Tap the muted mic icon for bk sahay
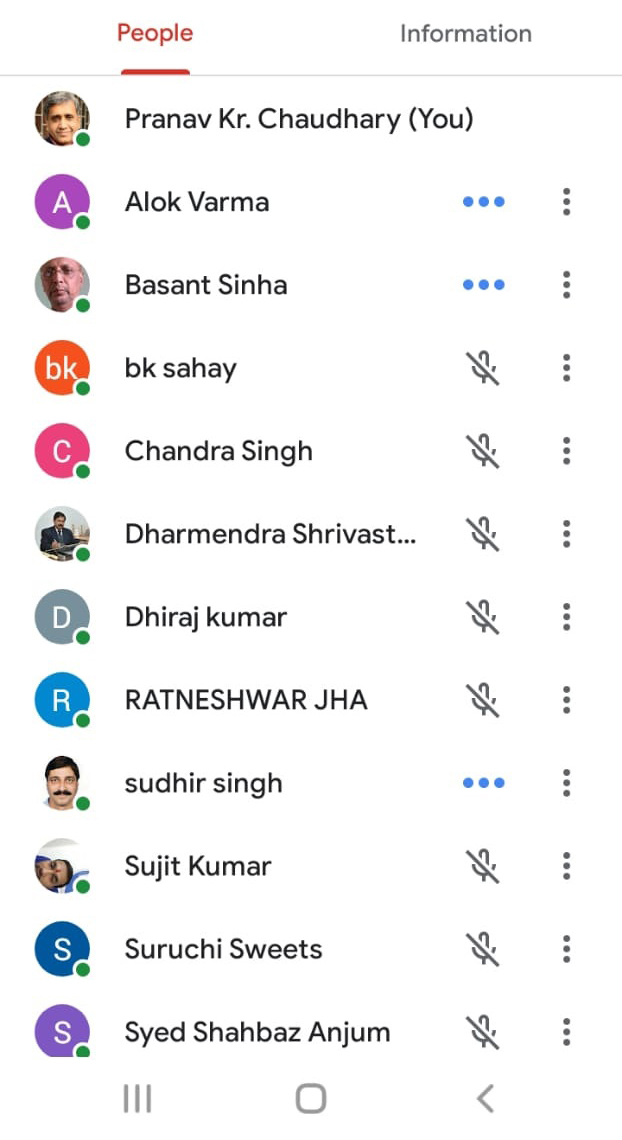Viewport: 622px width, 1140px height. click(482, 368)
